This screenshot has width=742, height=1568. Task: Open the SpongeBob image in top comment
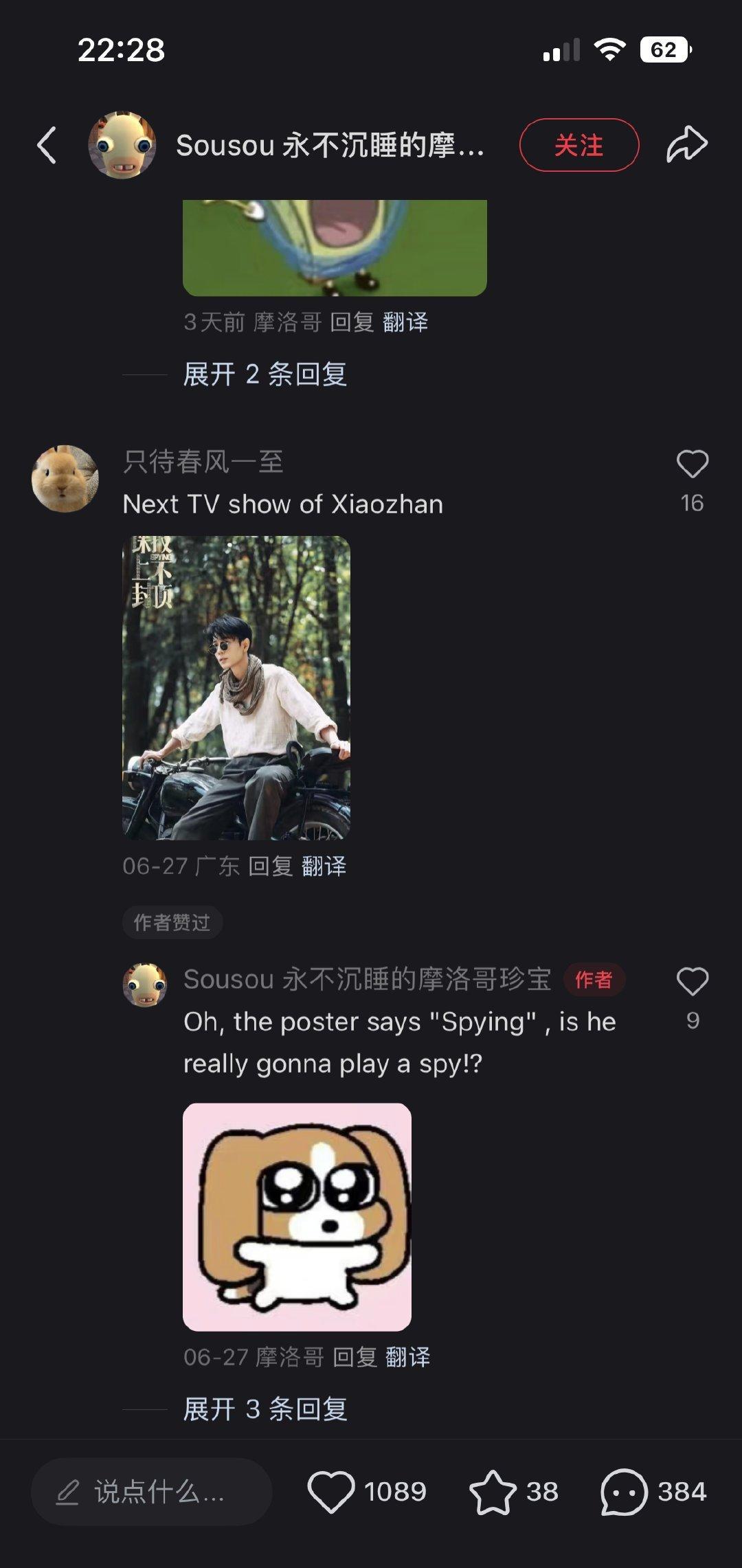click(335, 248)
